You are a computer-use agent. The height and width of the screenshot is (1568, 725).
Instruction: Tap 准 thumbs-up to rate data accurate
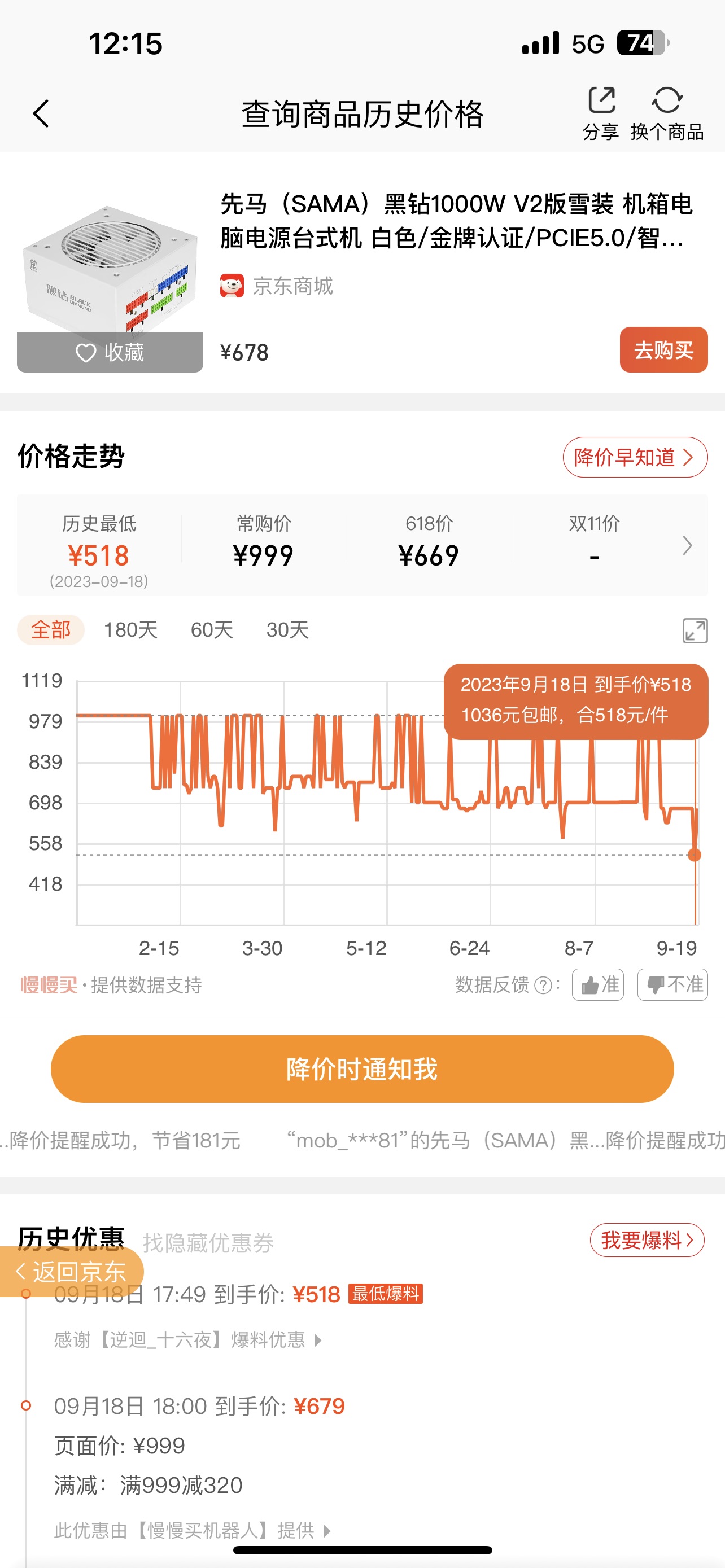coord(597,984)
